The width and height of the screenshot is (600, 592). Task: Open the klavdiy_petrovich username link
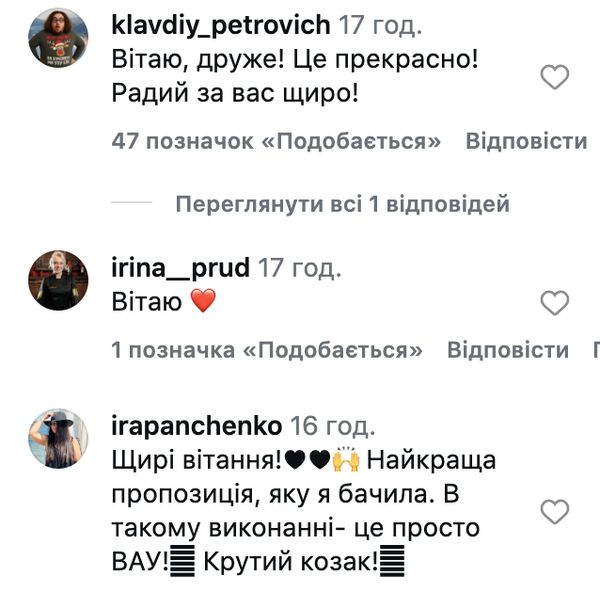pos(222,23)
